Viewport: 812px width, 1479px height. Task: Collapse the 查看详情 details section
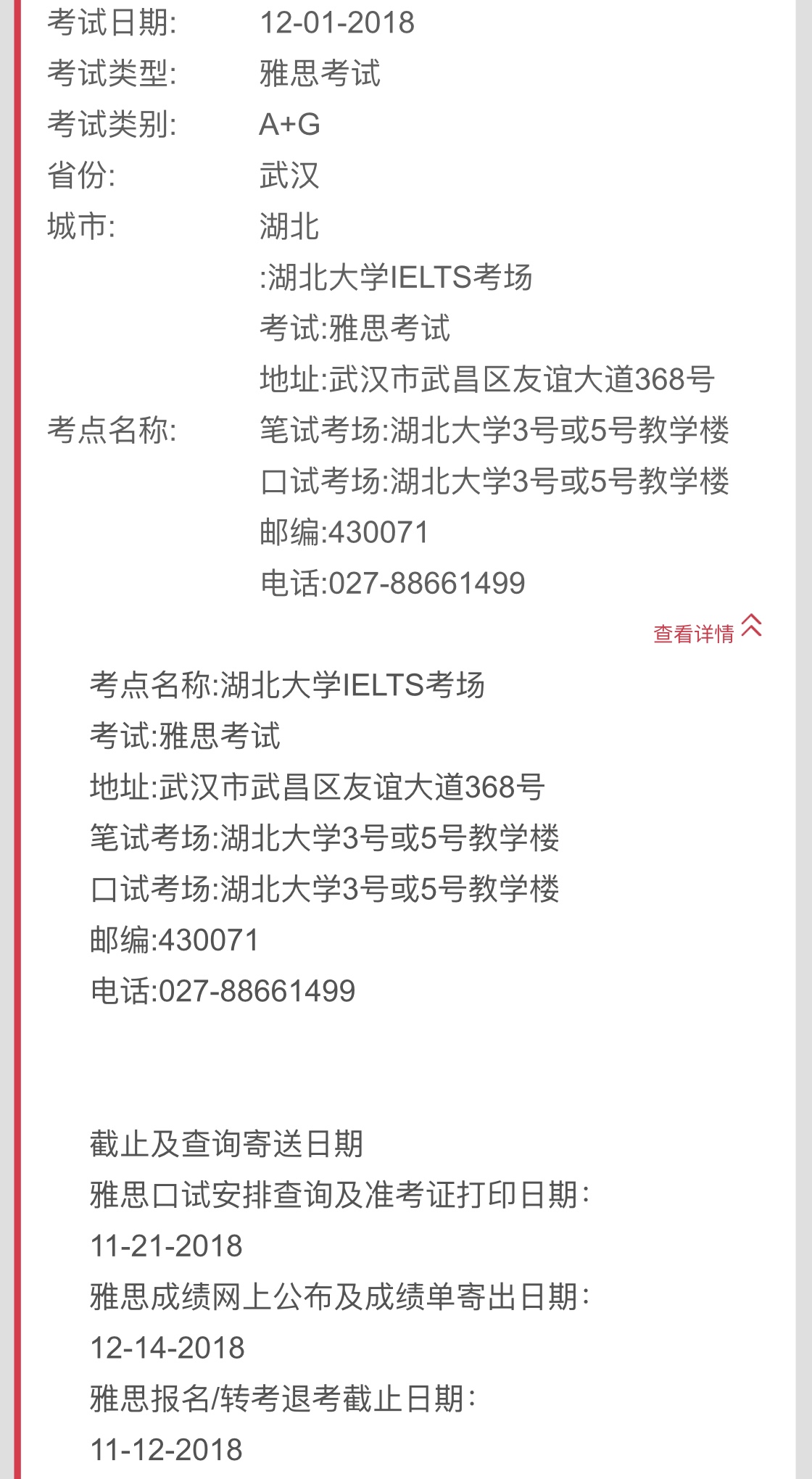point(707,632)
